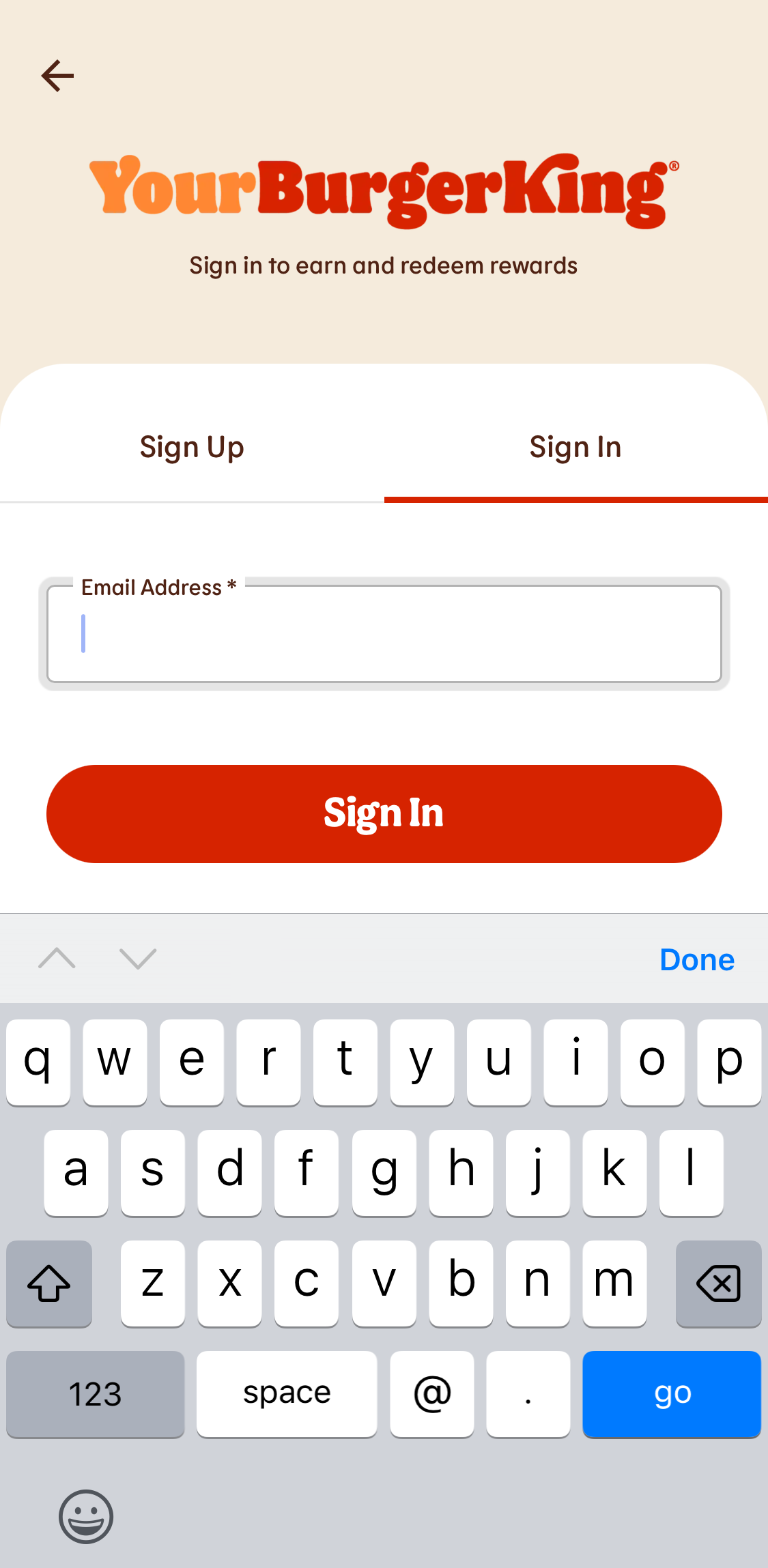Open the emoji keyboard with the smiley icon
This screenshot has width=768, height=1568.
[85, 1516]
